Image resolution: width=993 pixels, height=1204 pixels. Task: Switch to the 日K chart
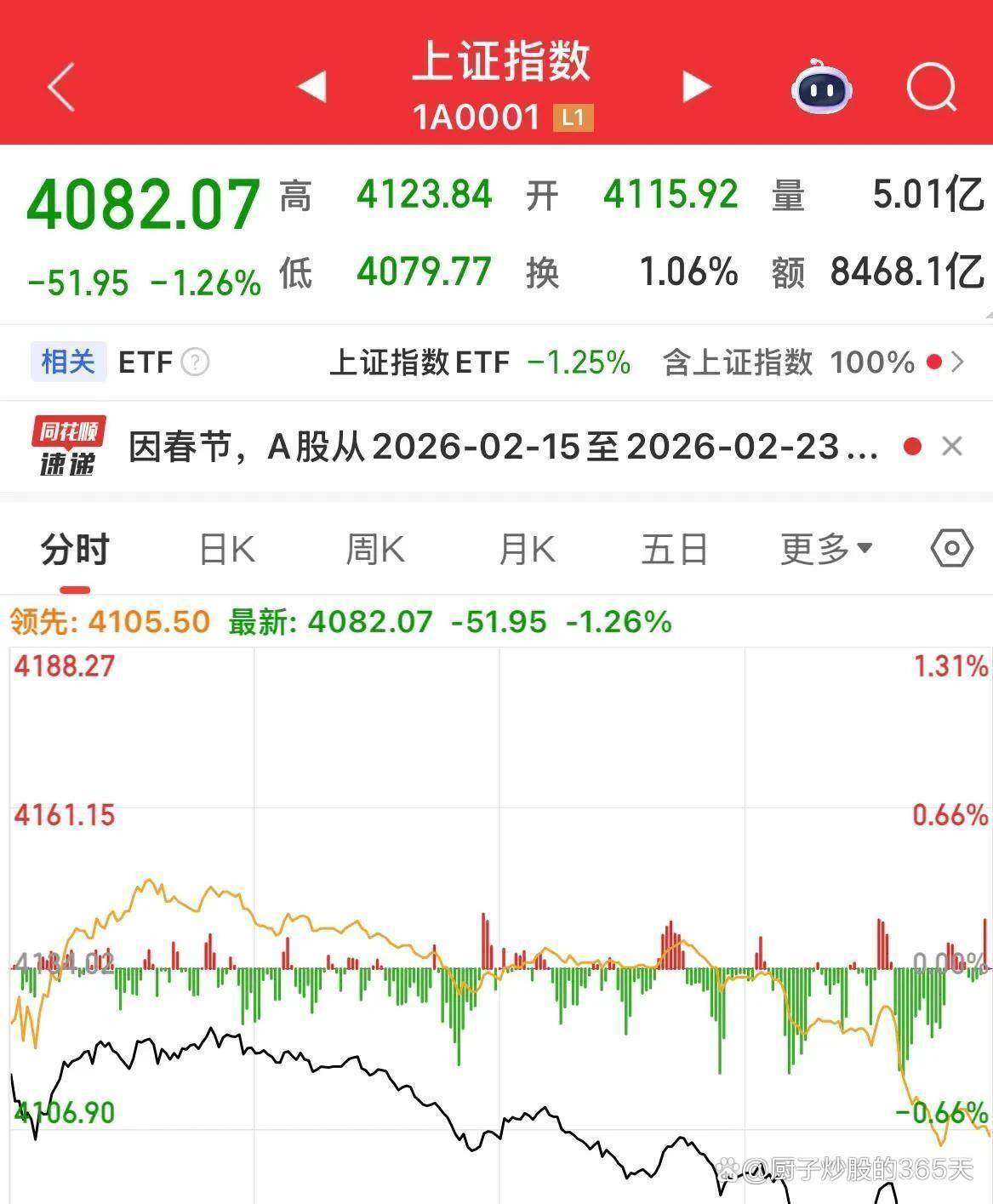tap(226, 550)
